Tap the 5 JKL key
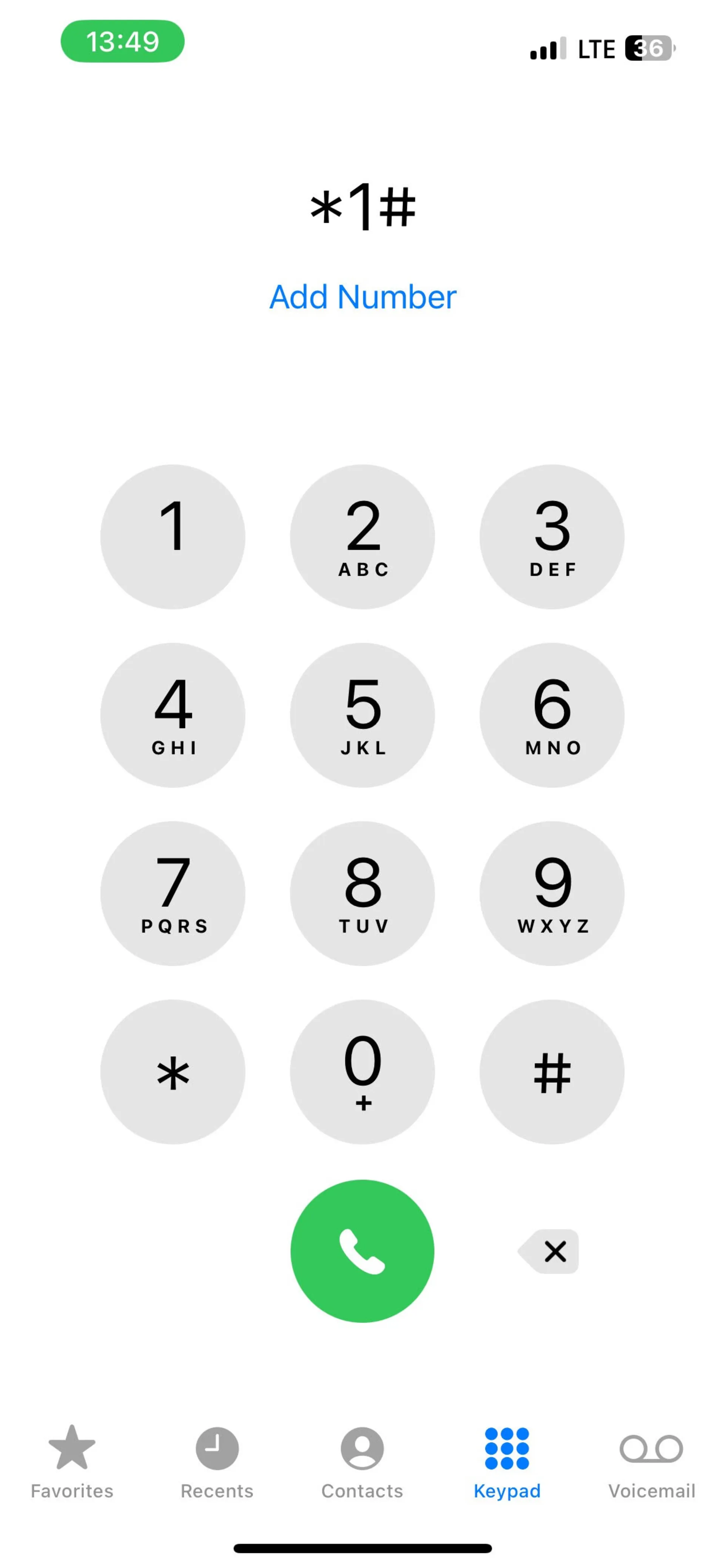Screen dimensions: 725x1568 click(x=362, y=715)
